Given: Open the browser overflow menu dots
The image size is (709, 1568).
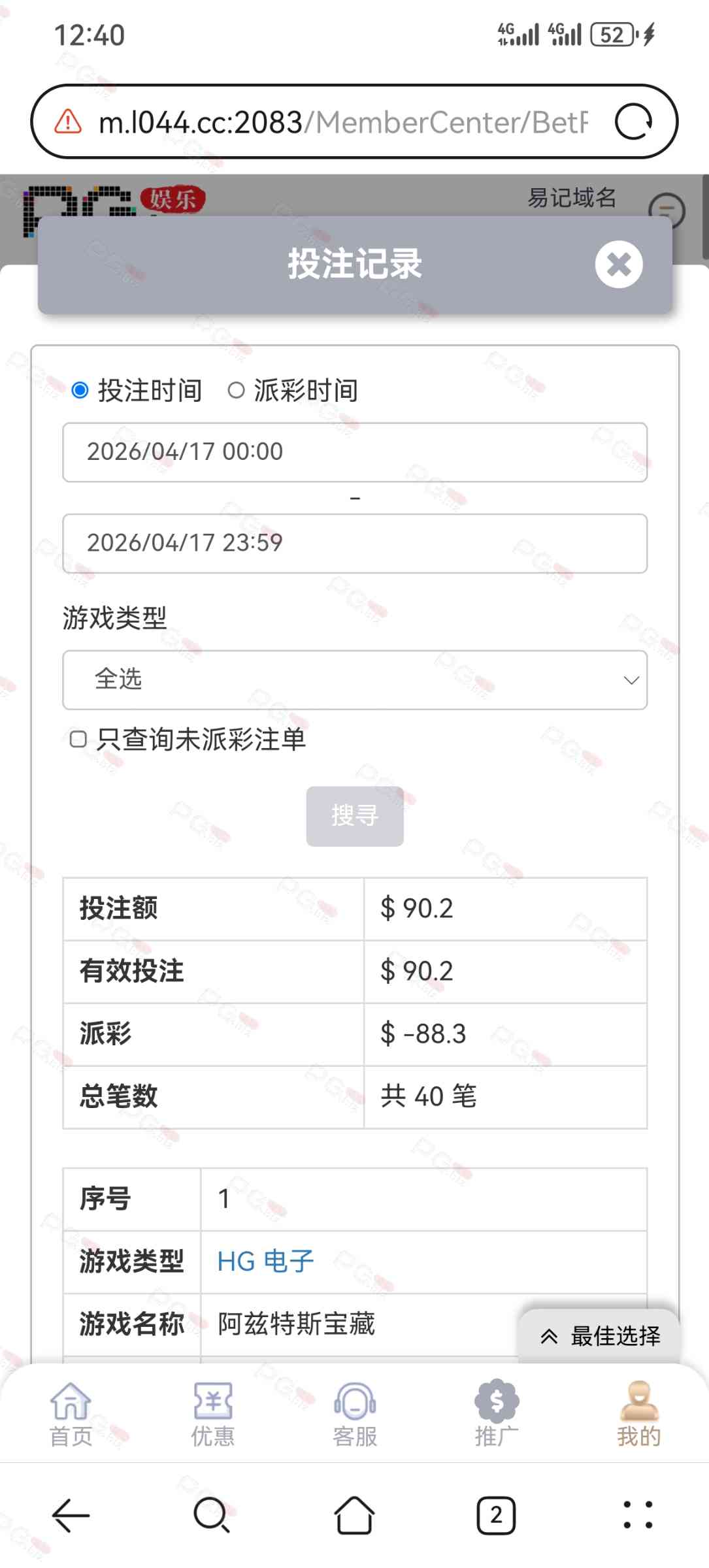Looking at the screenshot, I should pyautogui.click(x=638, y=1515).
